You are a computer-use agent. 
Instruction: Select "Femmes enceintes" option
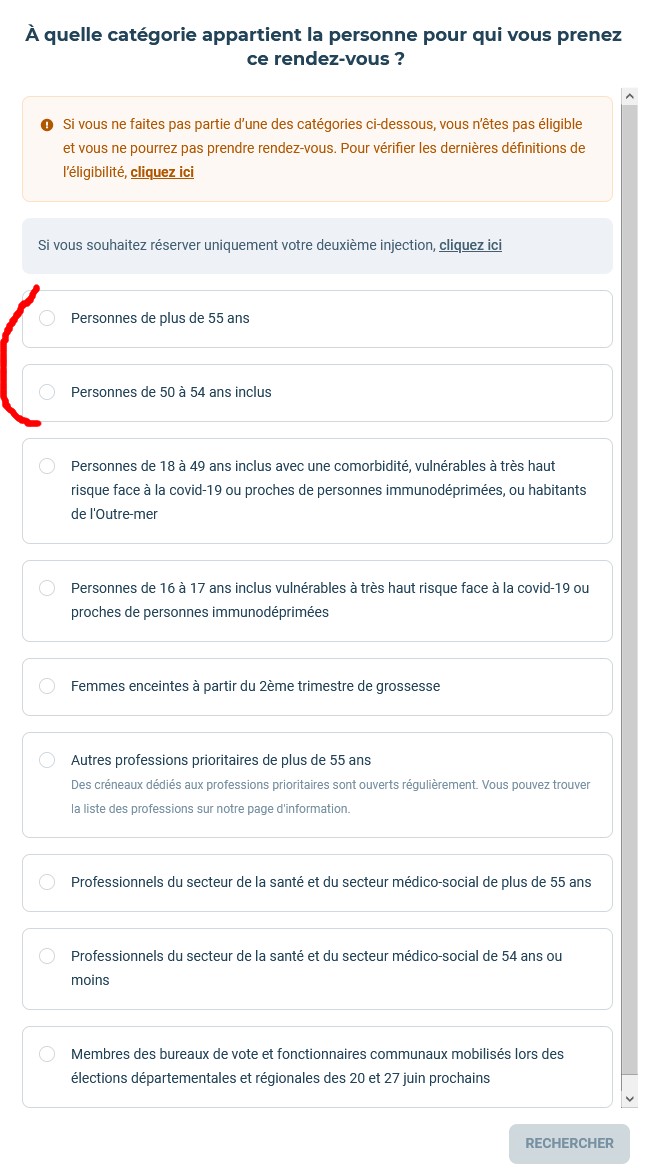(x=317, y=687)
